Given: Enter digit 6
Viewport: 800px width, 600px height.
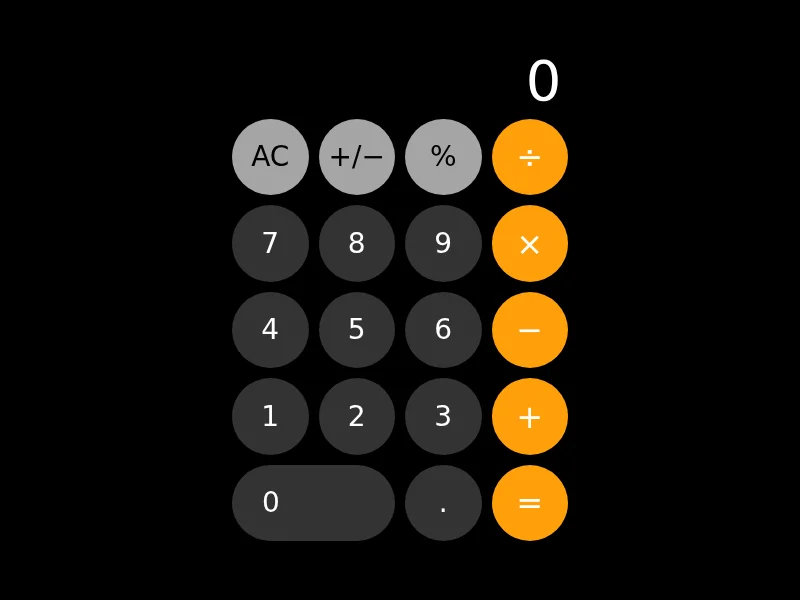Looking at the screenshot, I should point(443,330).
